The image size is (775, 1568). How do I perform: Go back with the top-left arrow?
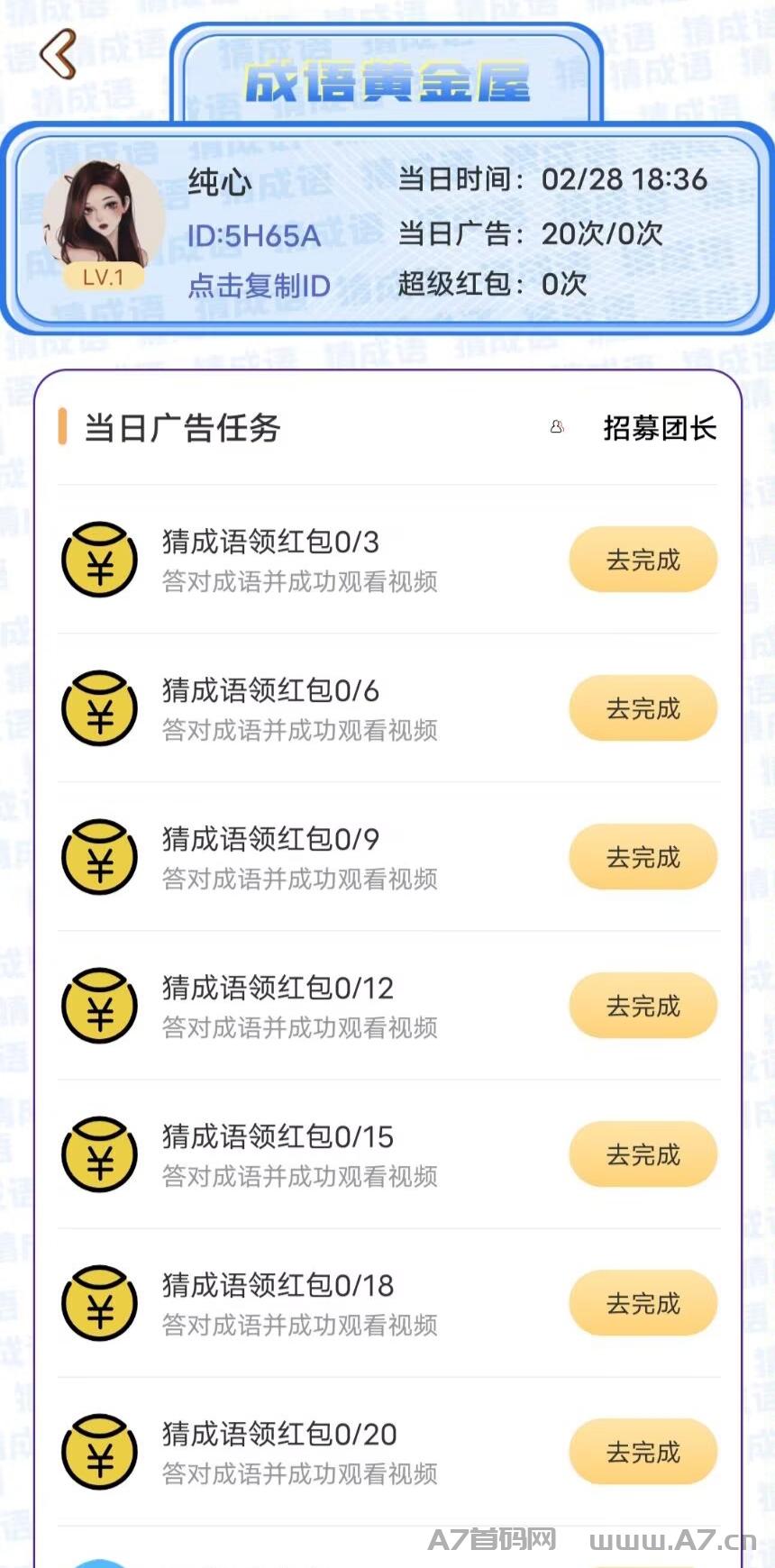pos(59,54)
